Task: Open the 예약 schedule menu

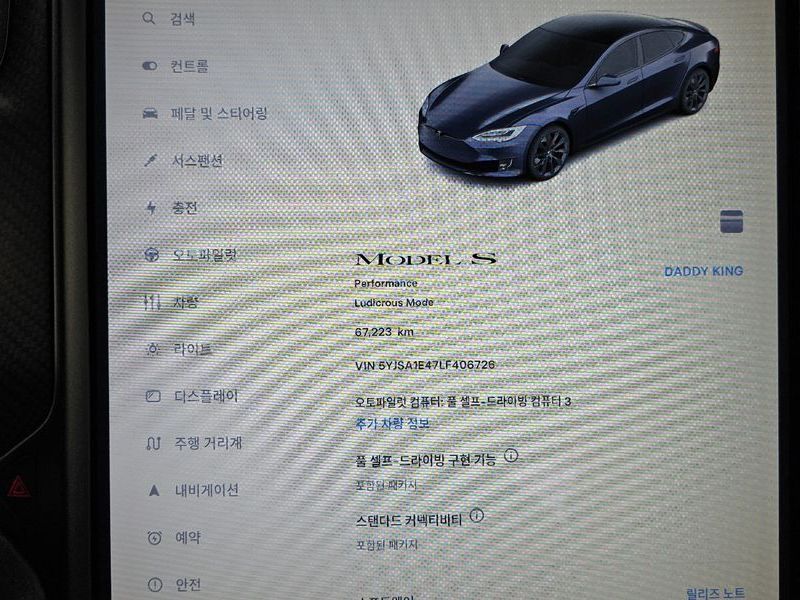Action: coord(187,537)
